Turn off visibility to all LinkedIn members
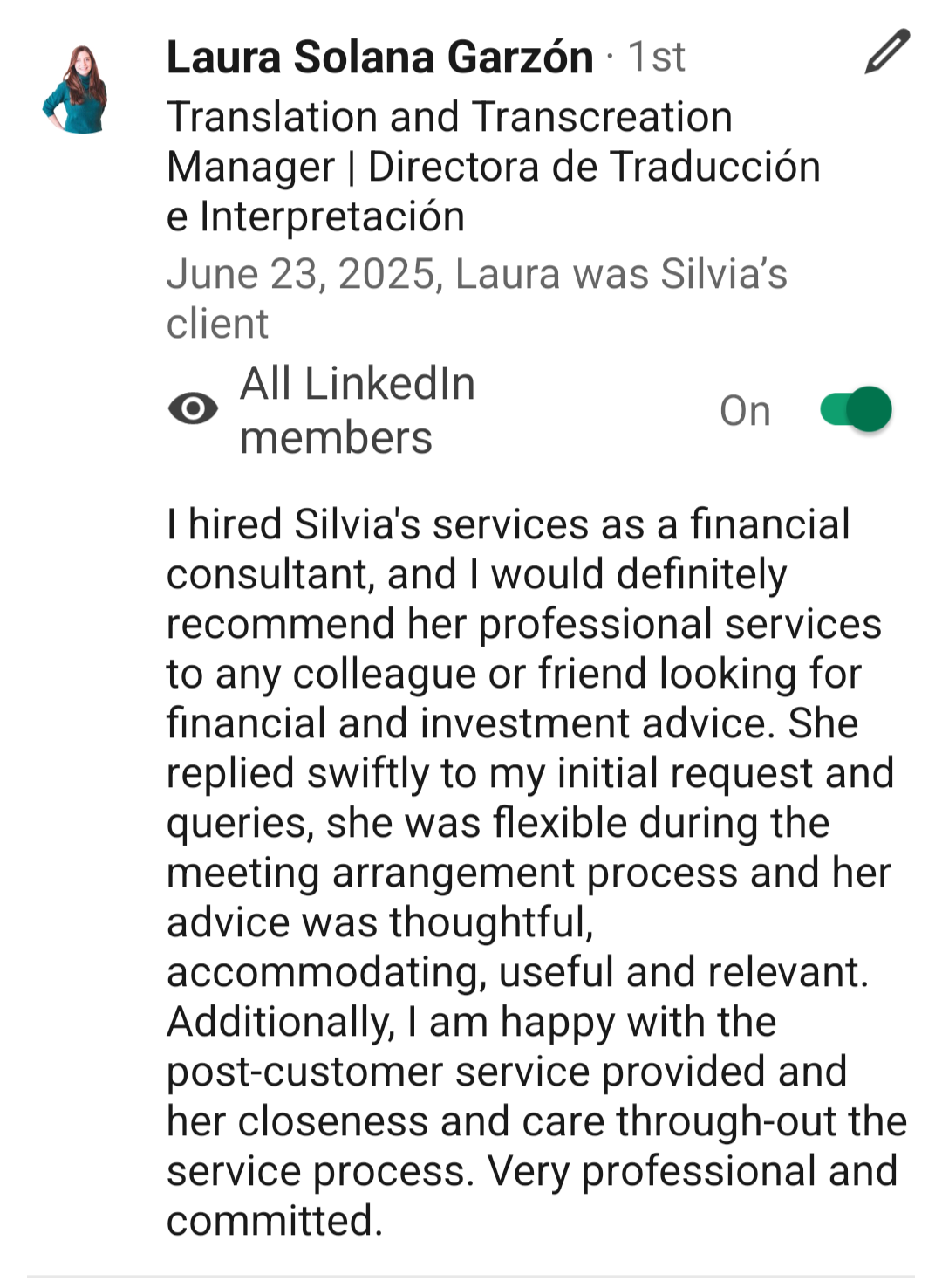 coord(856,409)
